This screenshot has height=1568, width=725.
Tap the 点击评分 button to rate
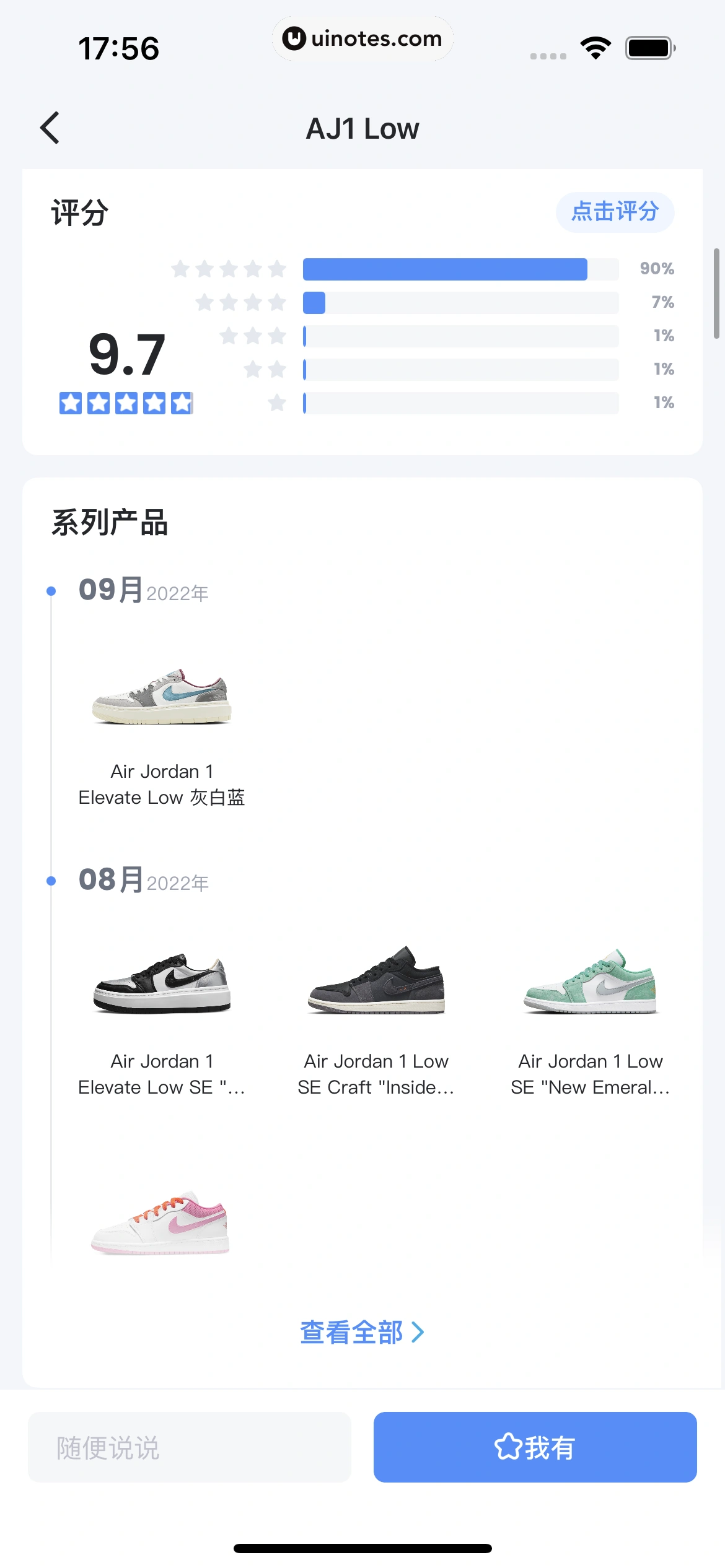tap(615, 212)
